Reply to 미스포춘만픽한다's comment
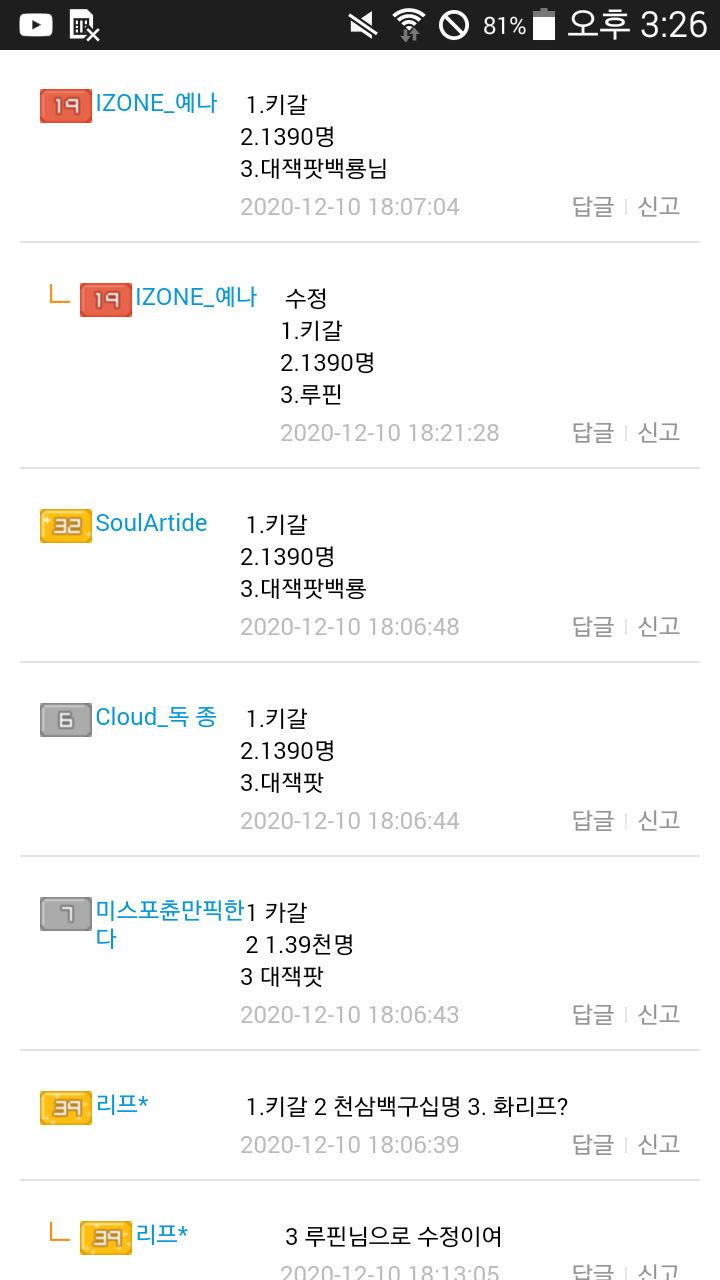The image size is (720, 1280). click(x=592, y=1015)
